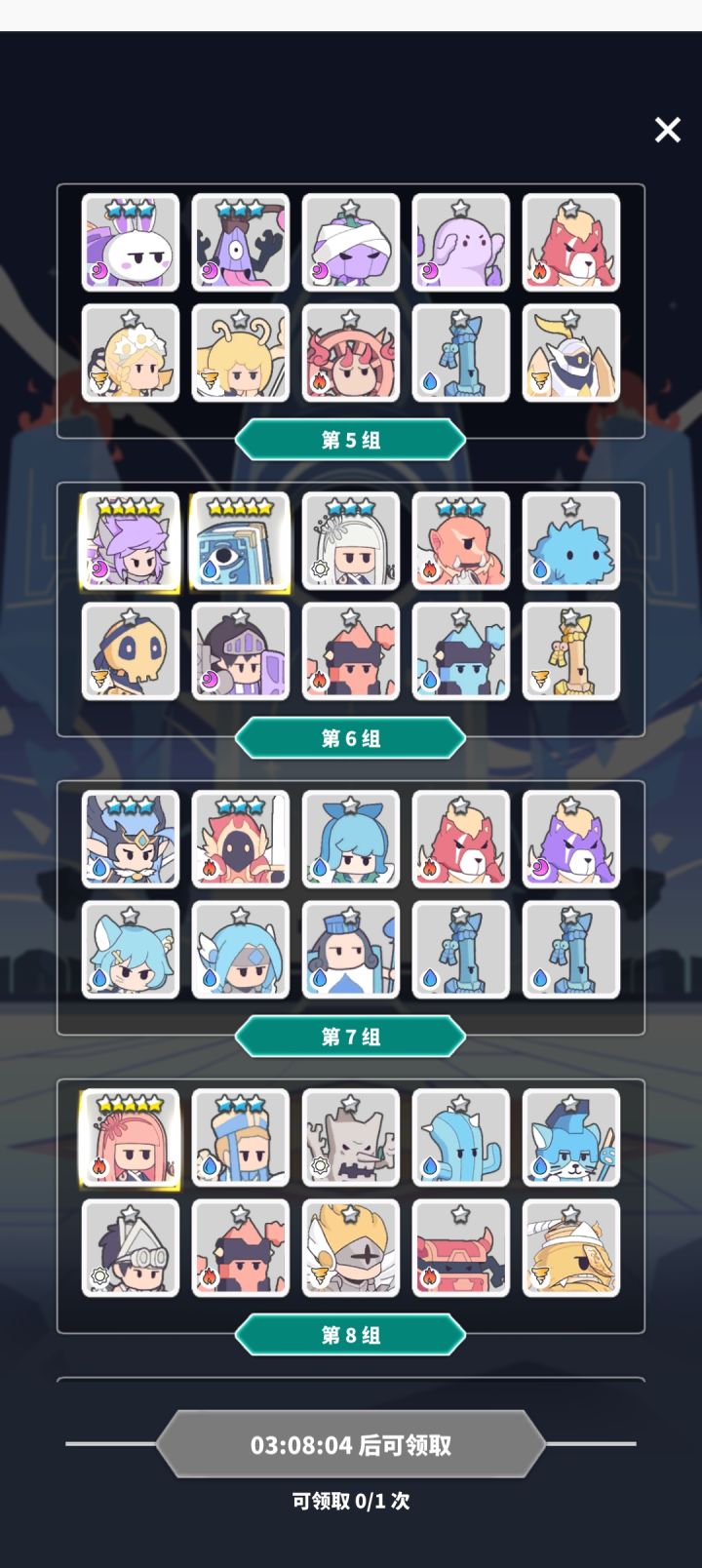Close the group selection screen
Screen dimensions: 702x1568
[x=667, y=129]
